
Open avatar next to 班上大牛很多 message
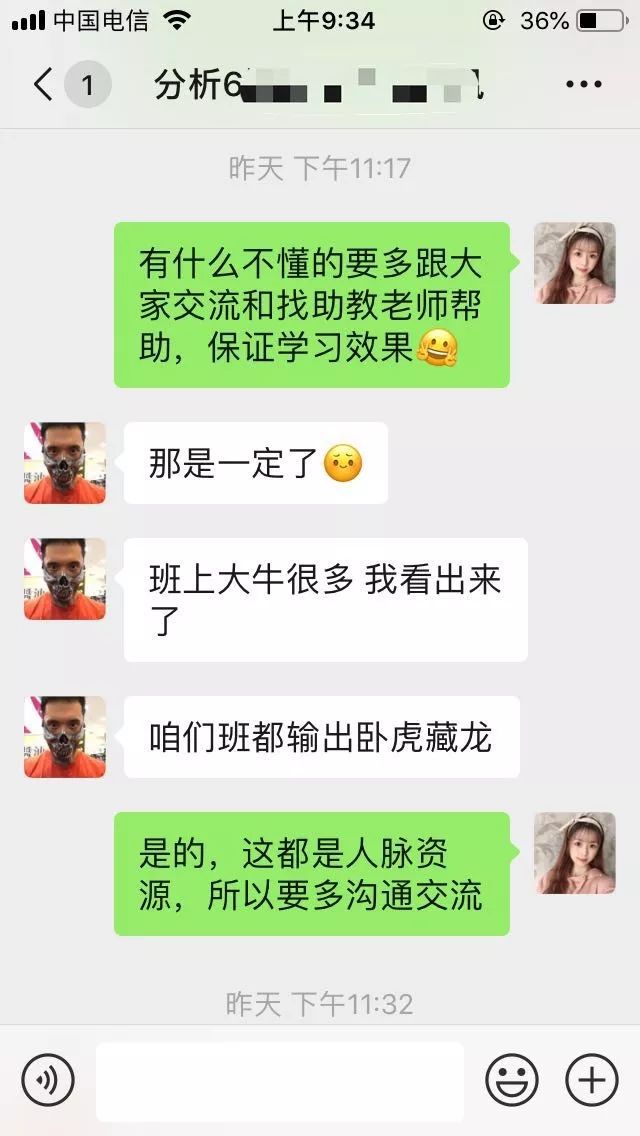point(65,579)
